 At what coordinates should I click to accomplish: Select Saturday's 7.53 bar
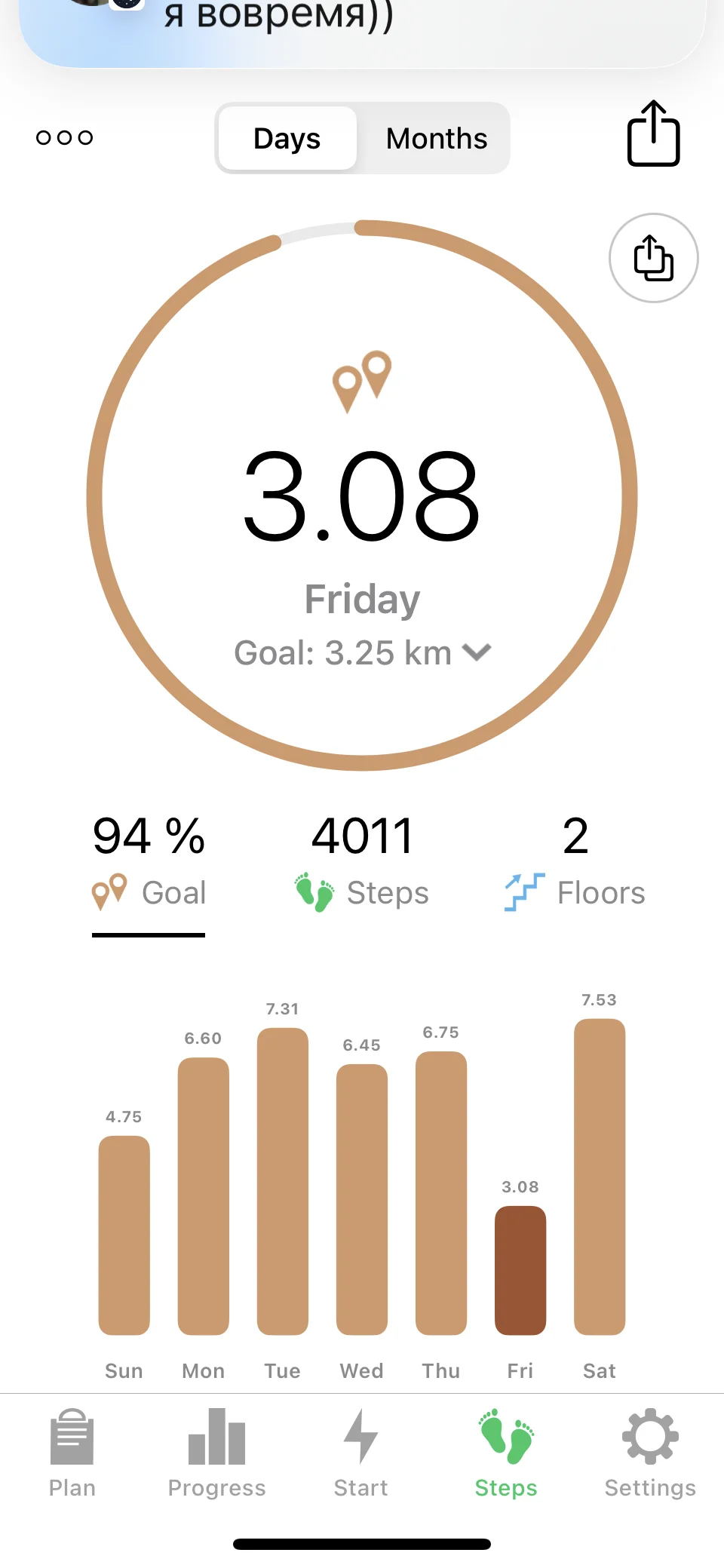pos(600,1177)
